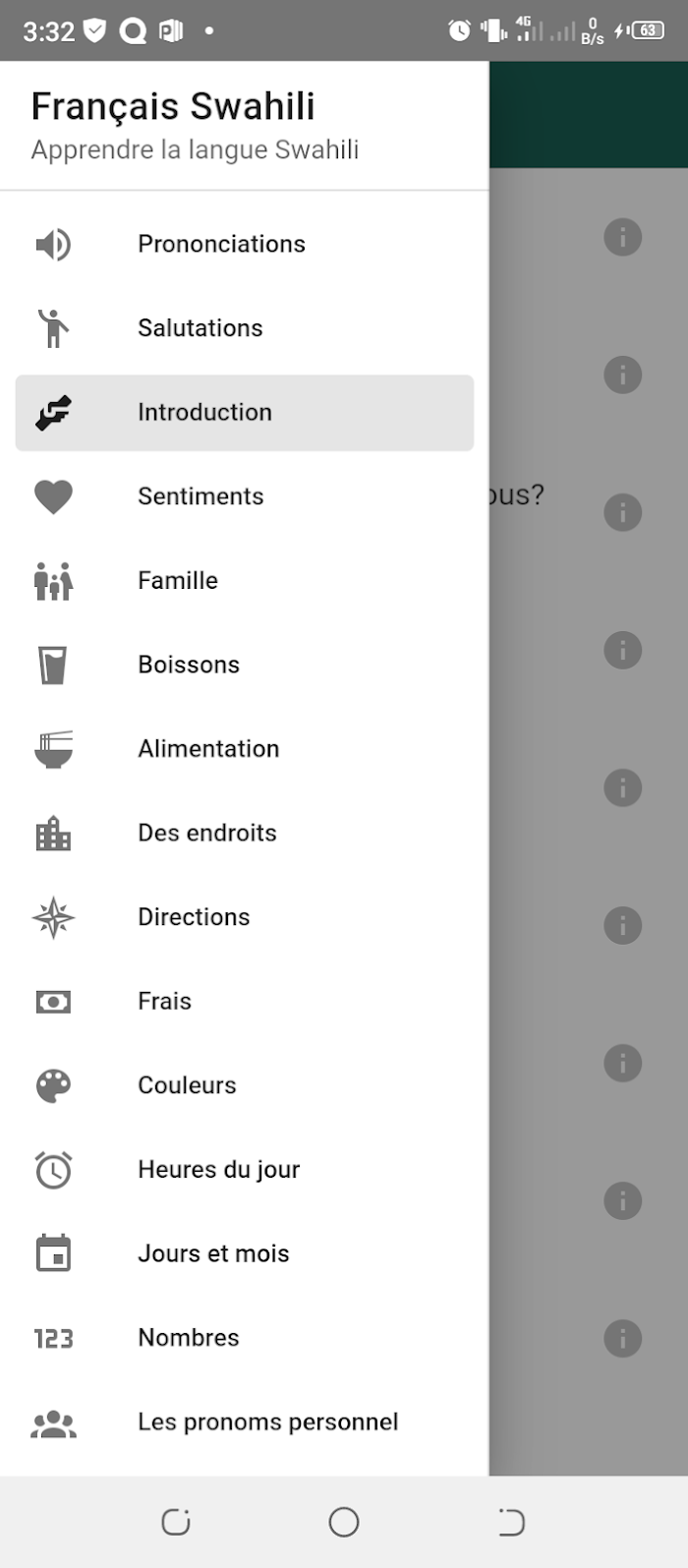Open Heures du jour
This screenshot has height=1568, width=688.
coord(244,1170)
